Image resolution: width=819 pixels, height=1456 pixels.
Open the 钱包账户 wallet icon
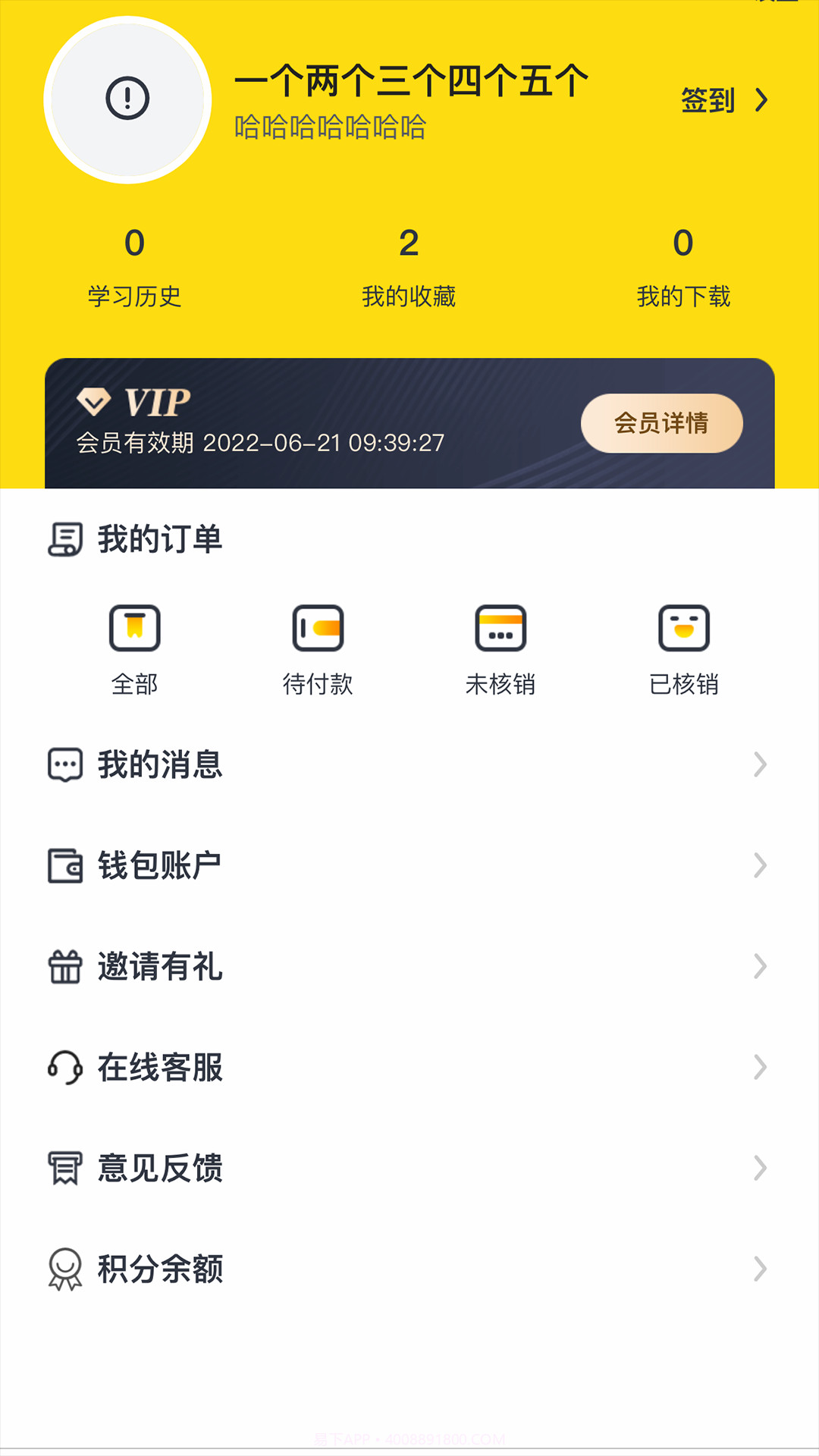point(65,865)
